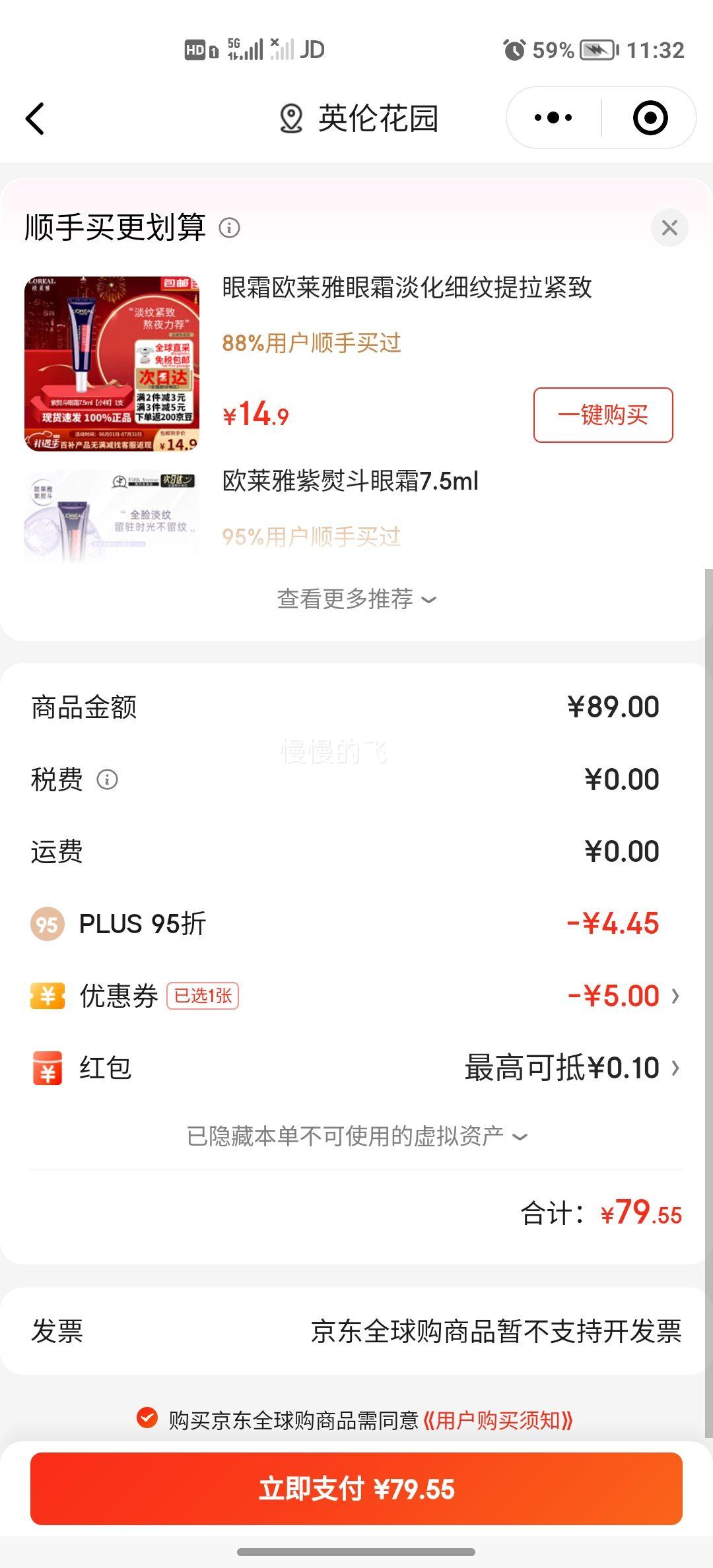
Task: Show the 税费 info tooltip
Action: coord(107,779)
